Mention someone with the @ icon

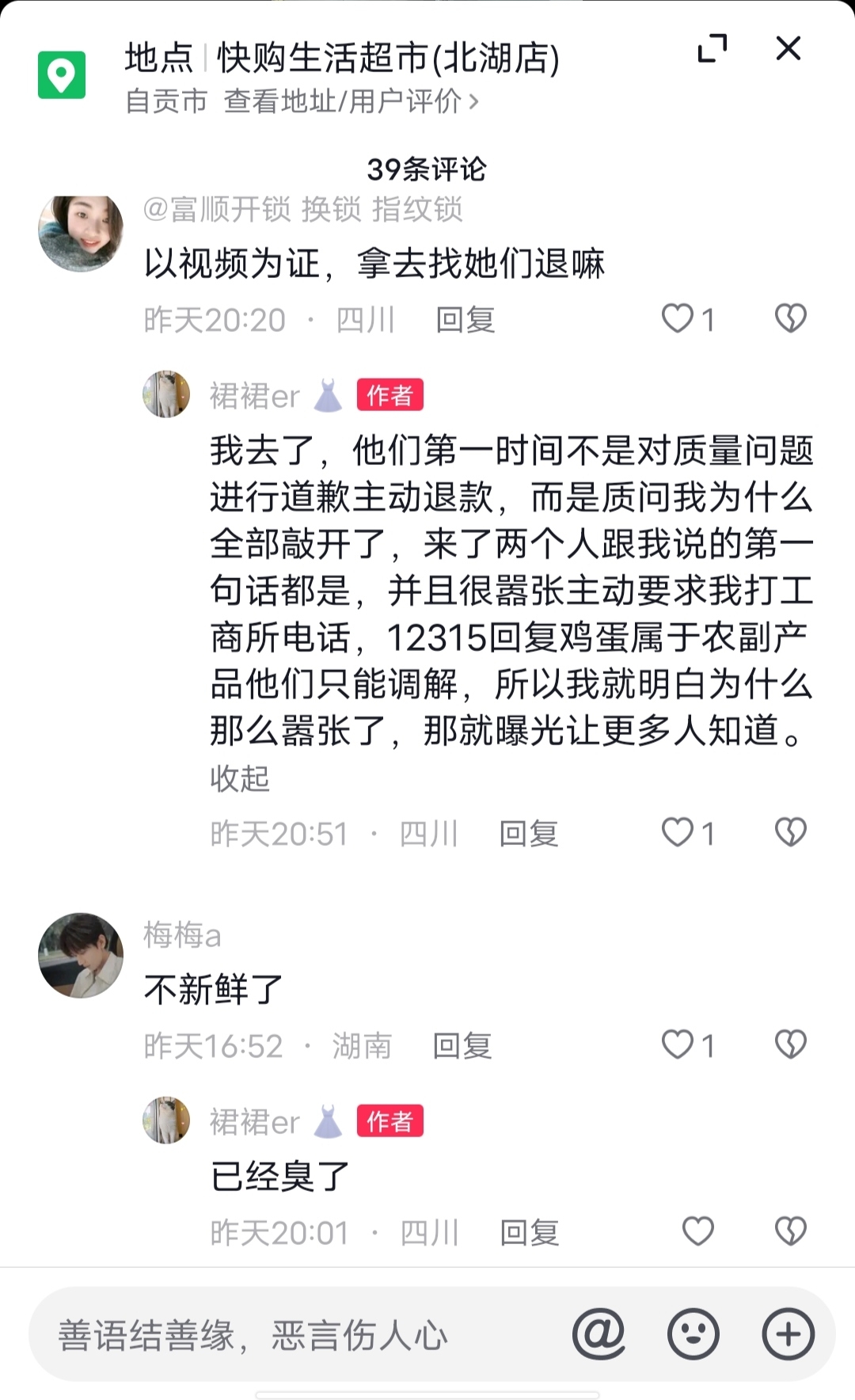[x=598, y=1334]
